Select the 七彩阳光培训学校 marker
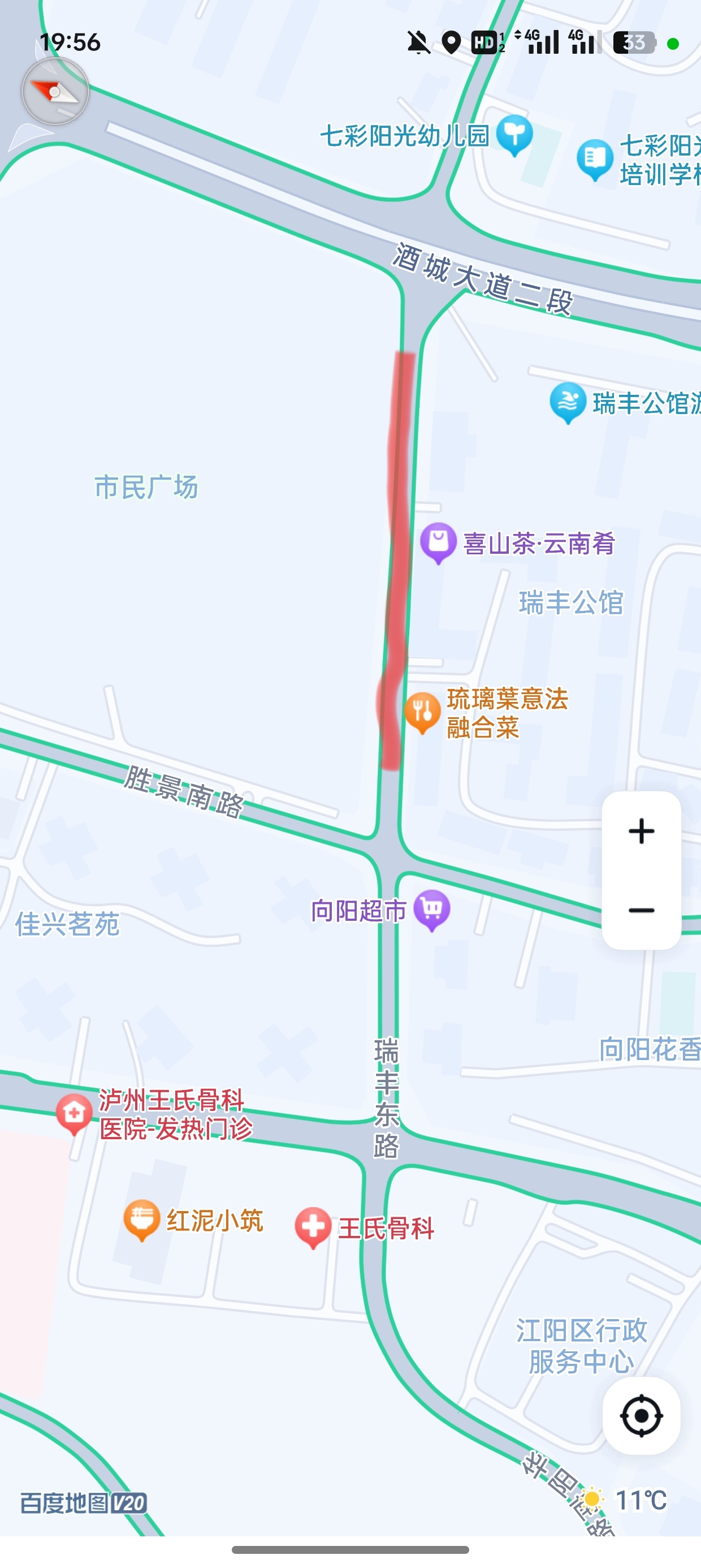Screen dimensions: 701x1568 click(595, 159)
